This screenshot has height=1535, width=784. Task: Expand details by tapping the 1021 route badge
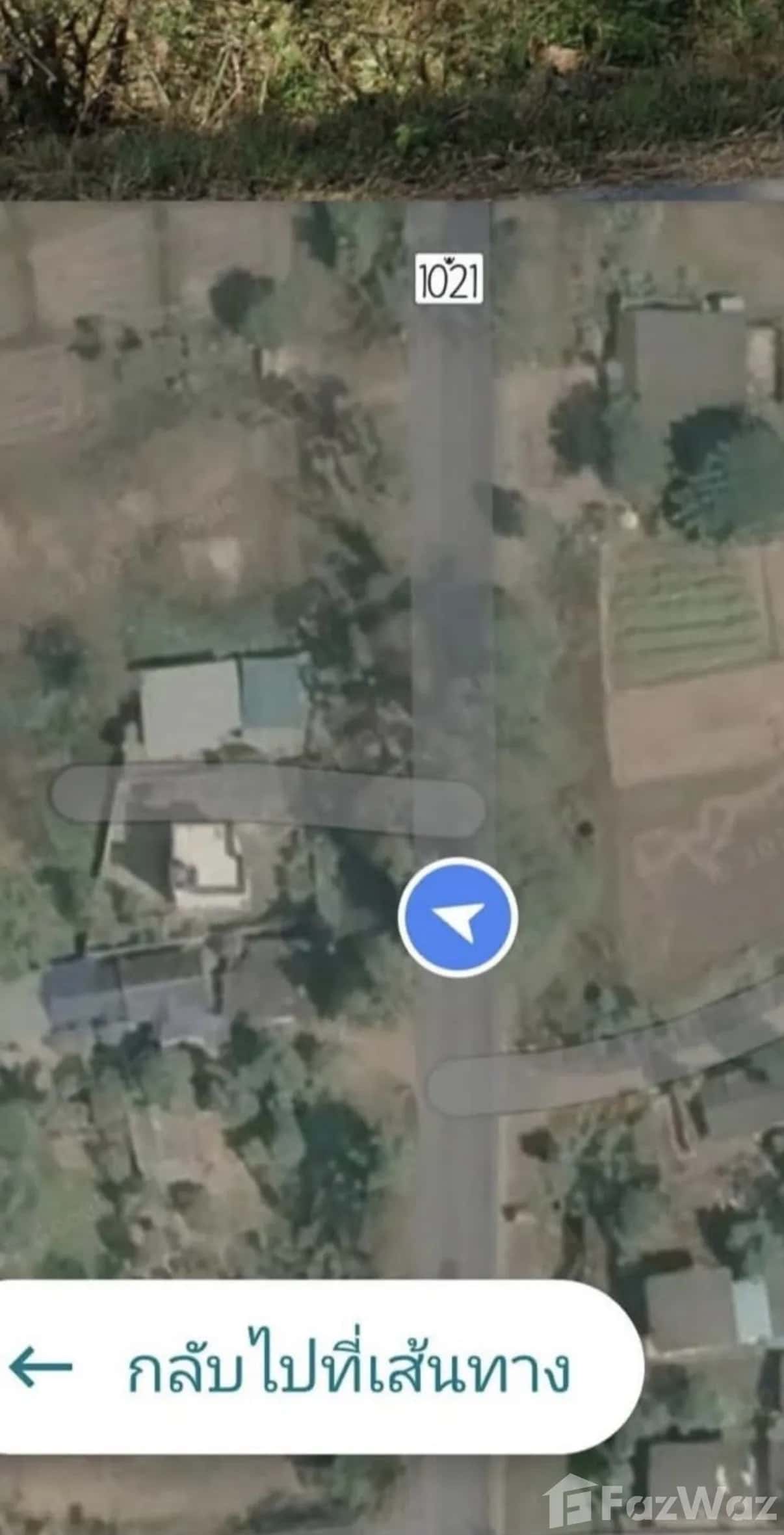click(449, 278)
